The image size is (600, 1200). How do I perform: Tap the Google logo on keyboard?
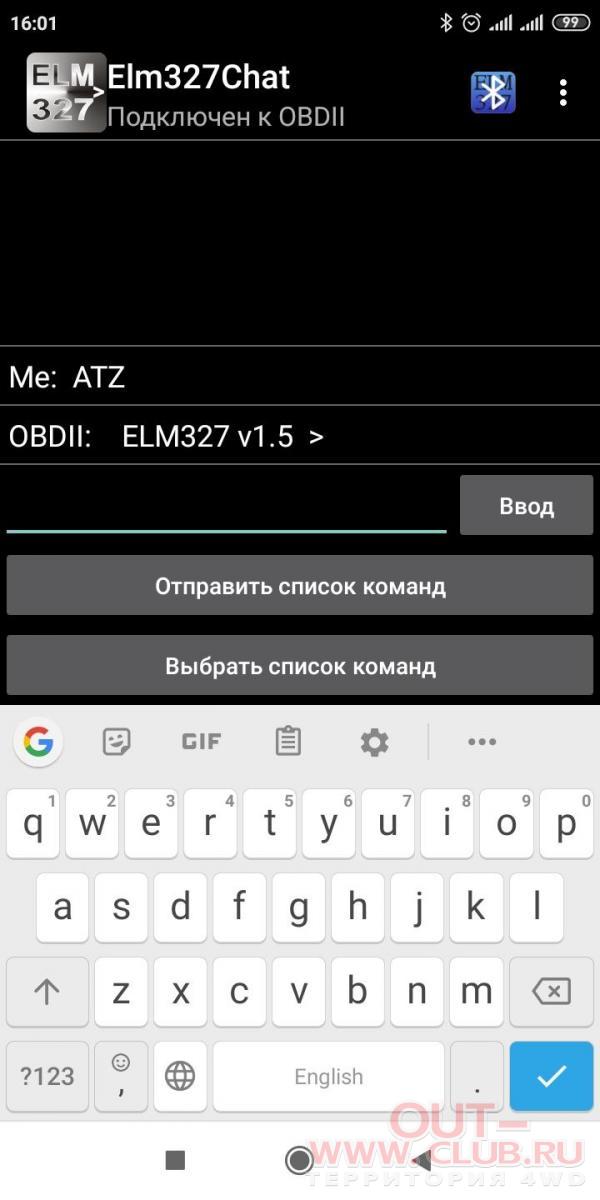point(38,742)
